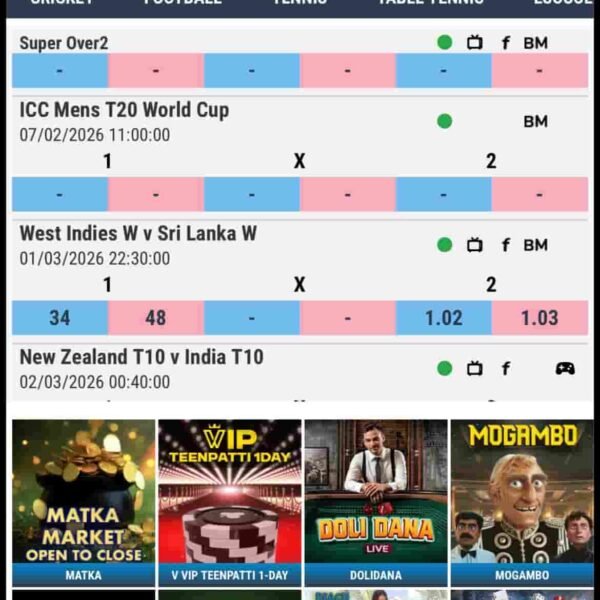Open Matka Market game tile
This screenshot has width=600, height=600.
[84, 500]
